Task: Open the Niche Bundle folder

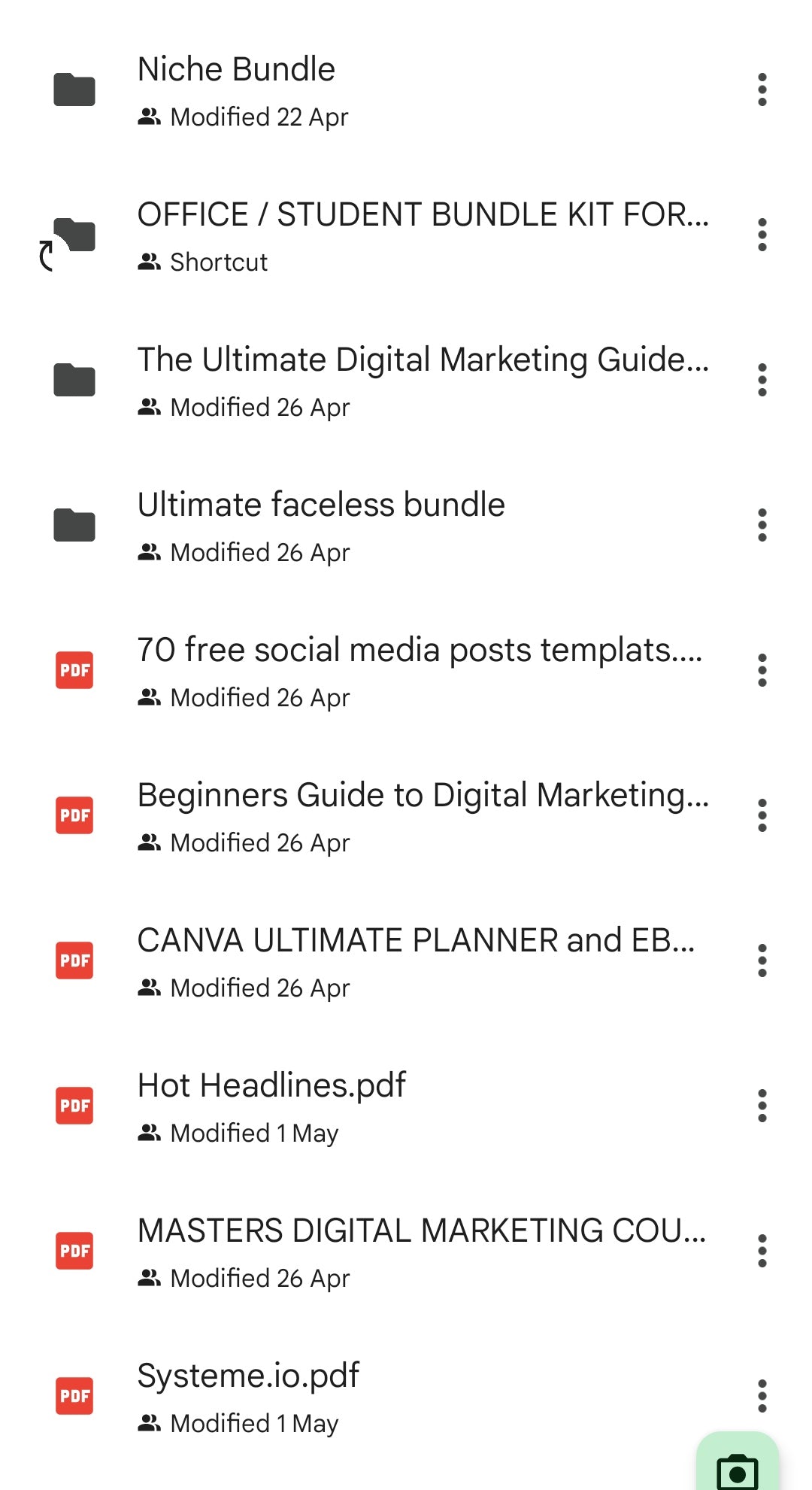Action: point(236,70)
